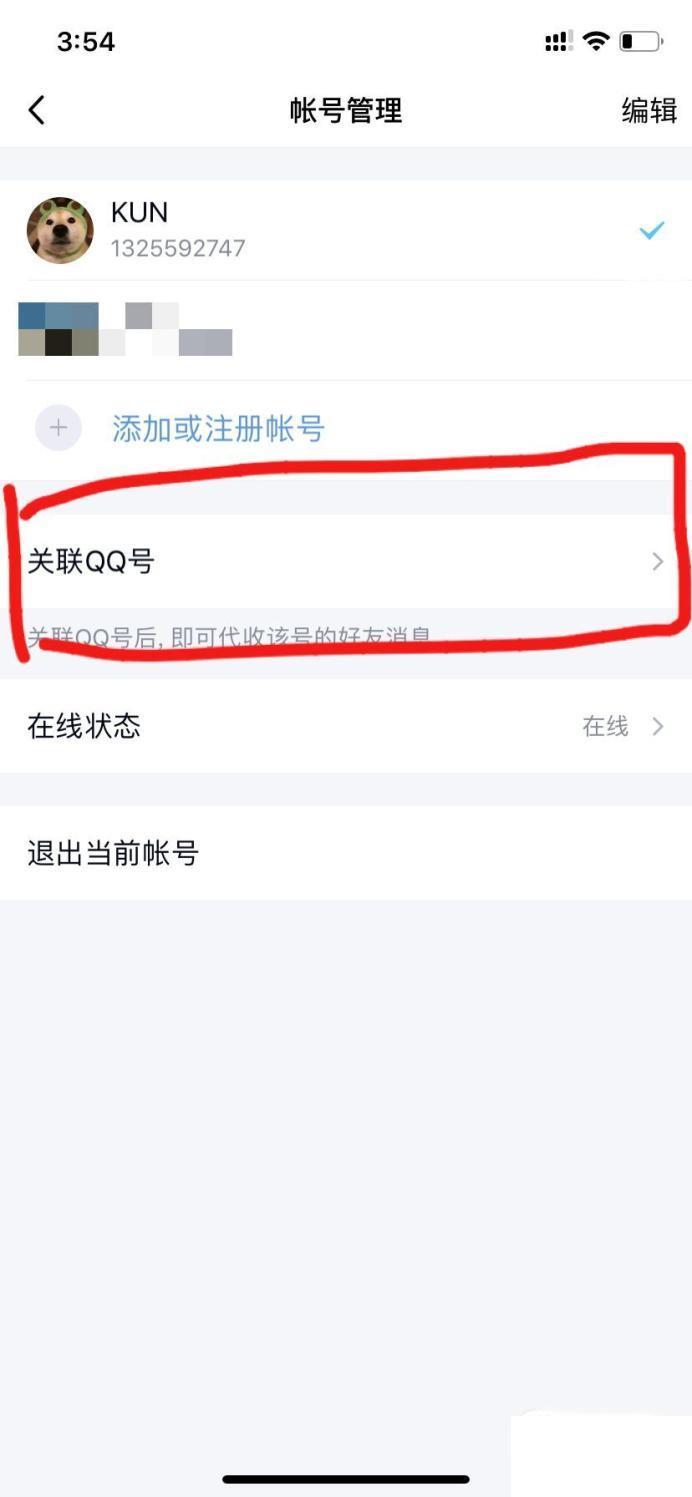
Task: Tap 退出当前帐号 to log out
Action: pos(346,853)
